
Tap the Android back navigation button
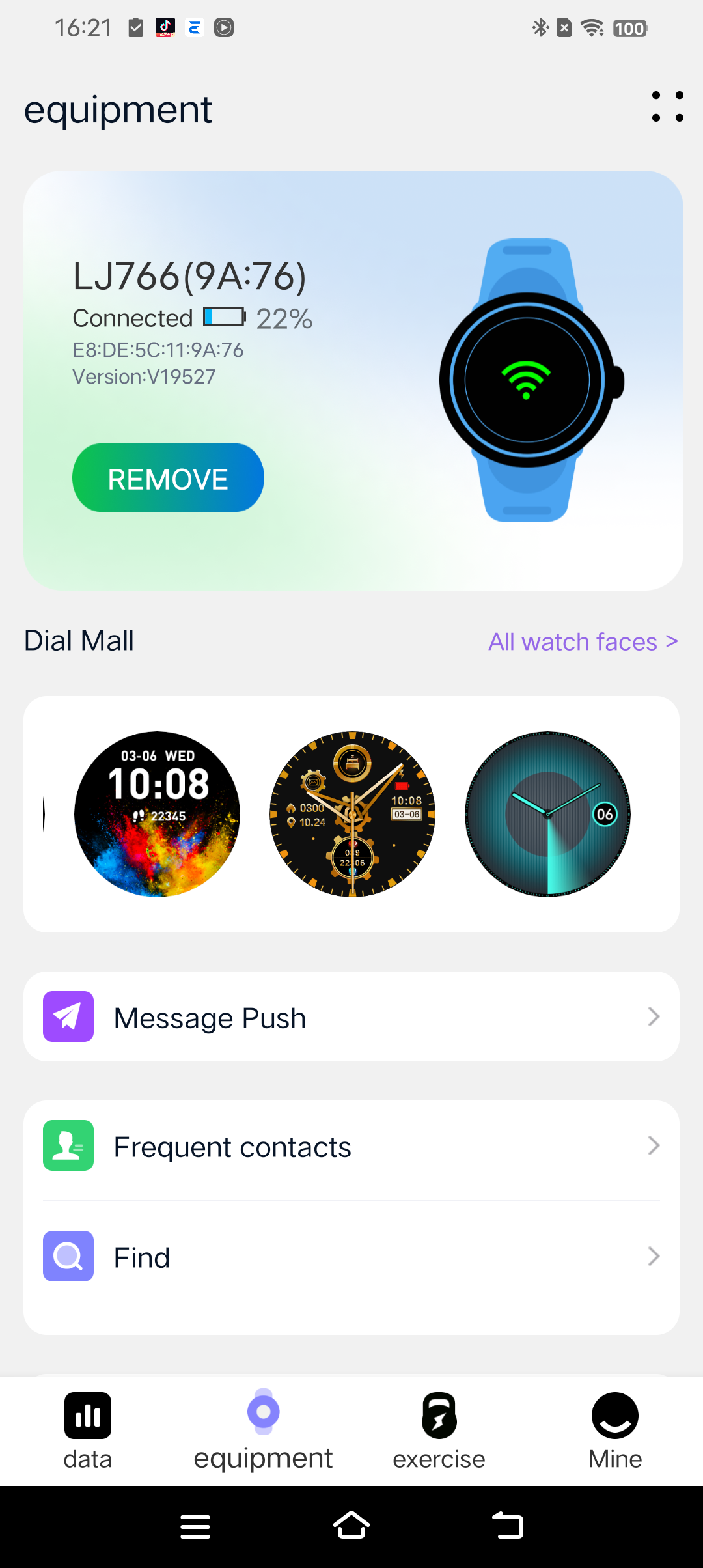508,1526
